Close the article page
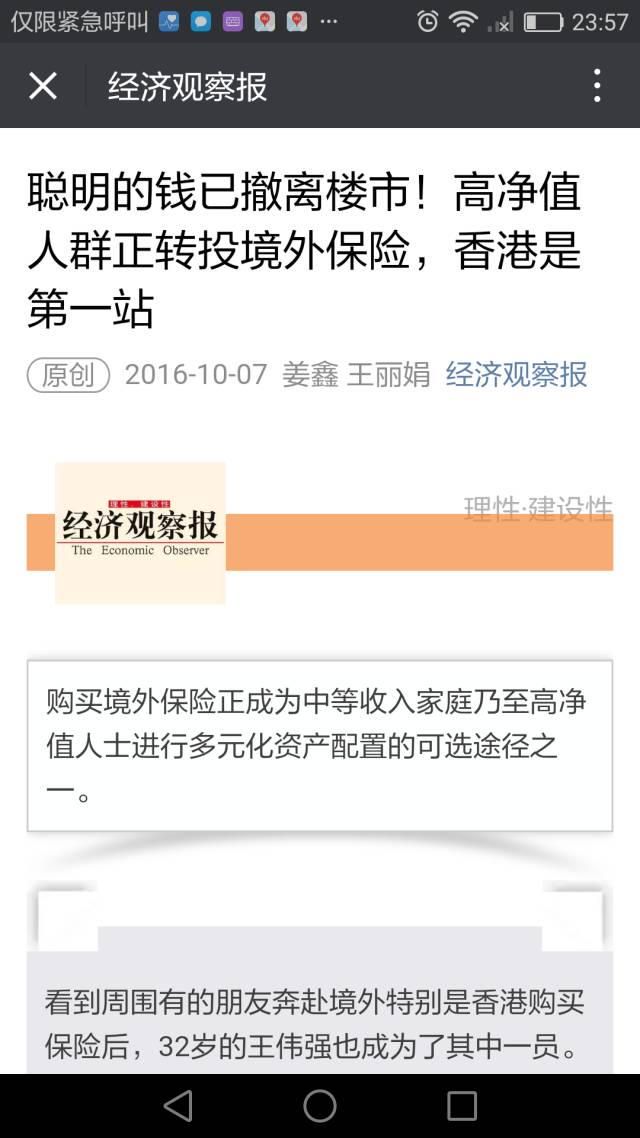640x1138 pixels. 42,86
